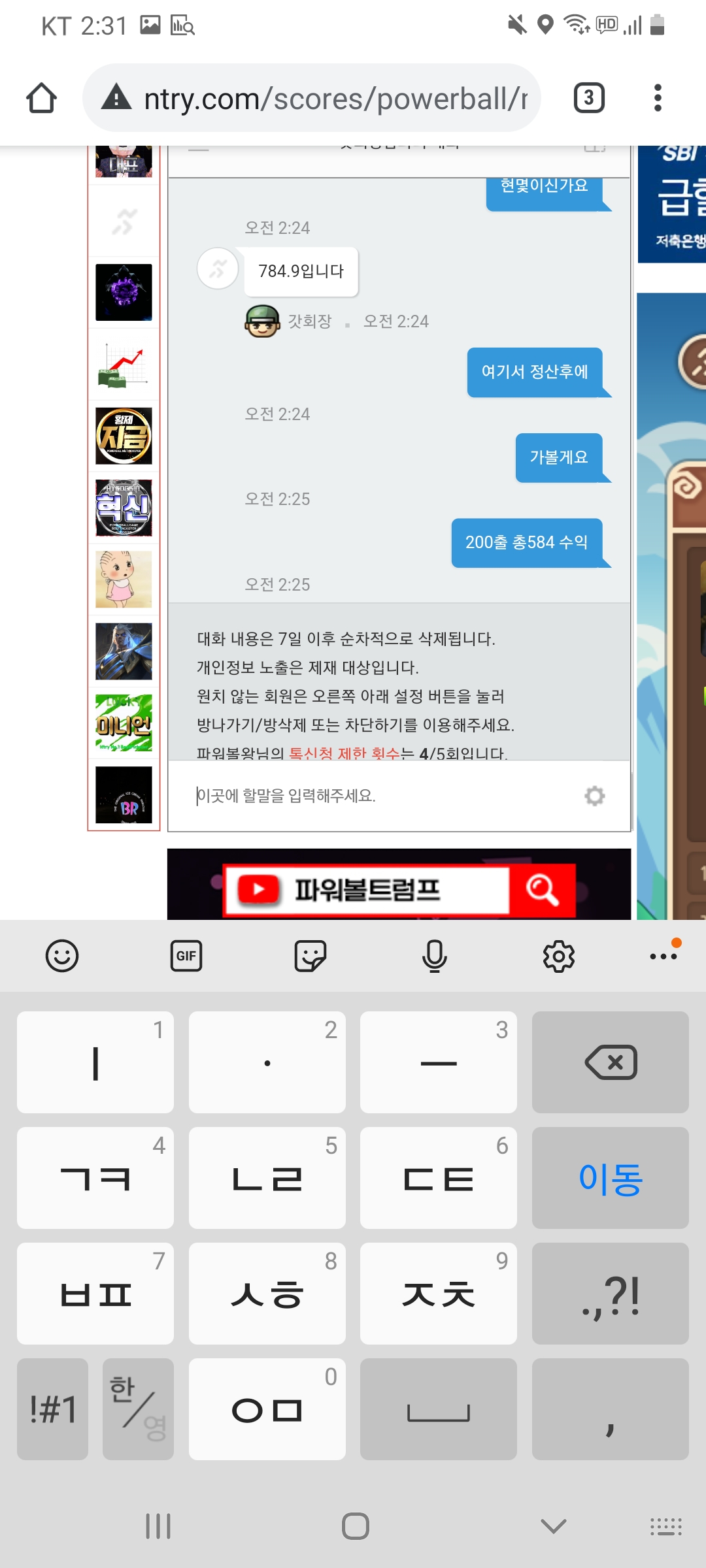Open the keyboard GIF panel
Image resolution: width=706 pixels, height=1568 pixels.
click(x=186, y=956)
